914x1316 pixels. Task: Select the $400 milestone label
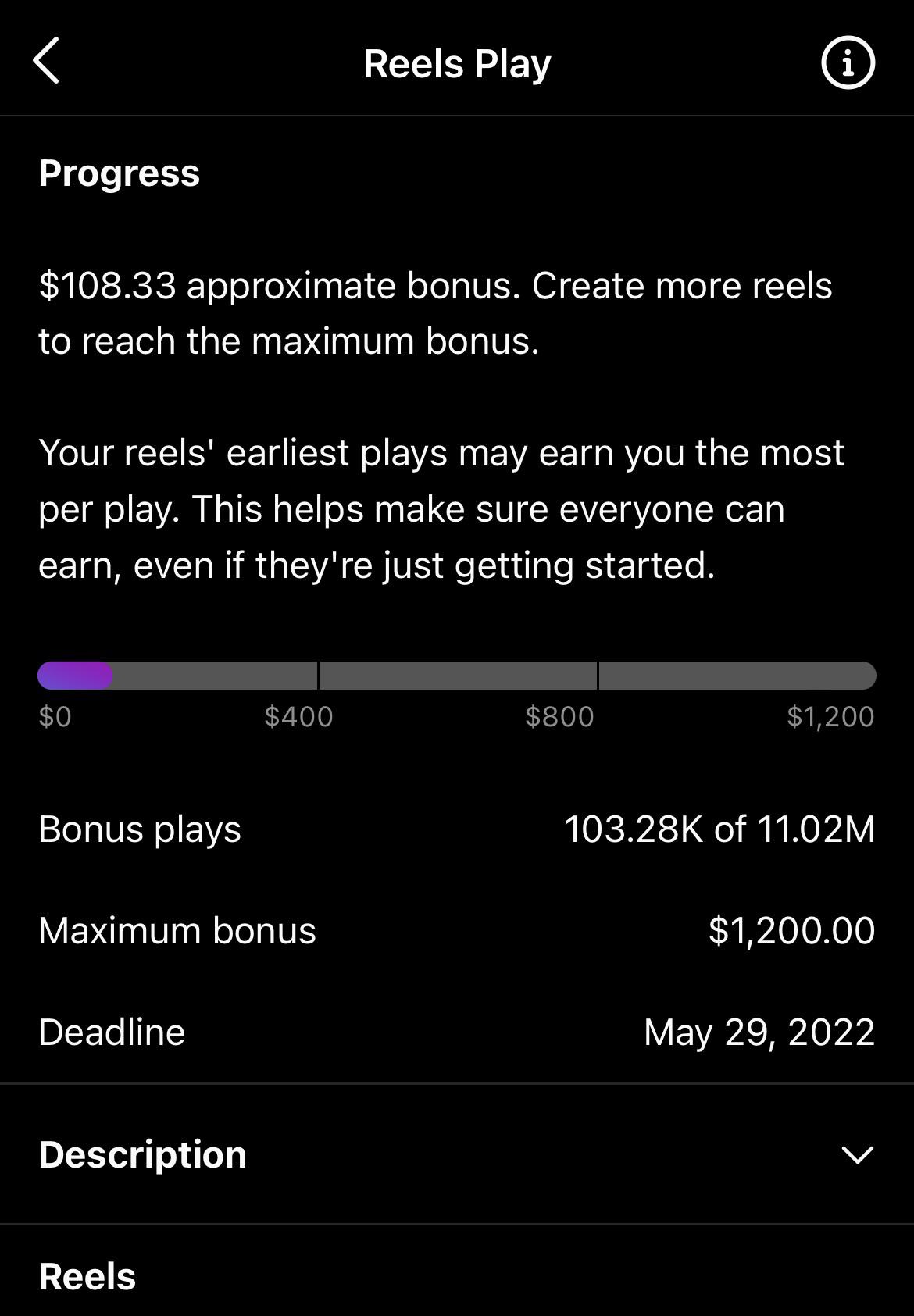click(x=297, y=715)
